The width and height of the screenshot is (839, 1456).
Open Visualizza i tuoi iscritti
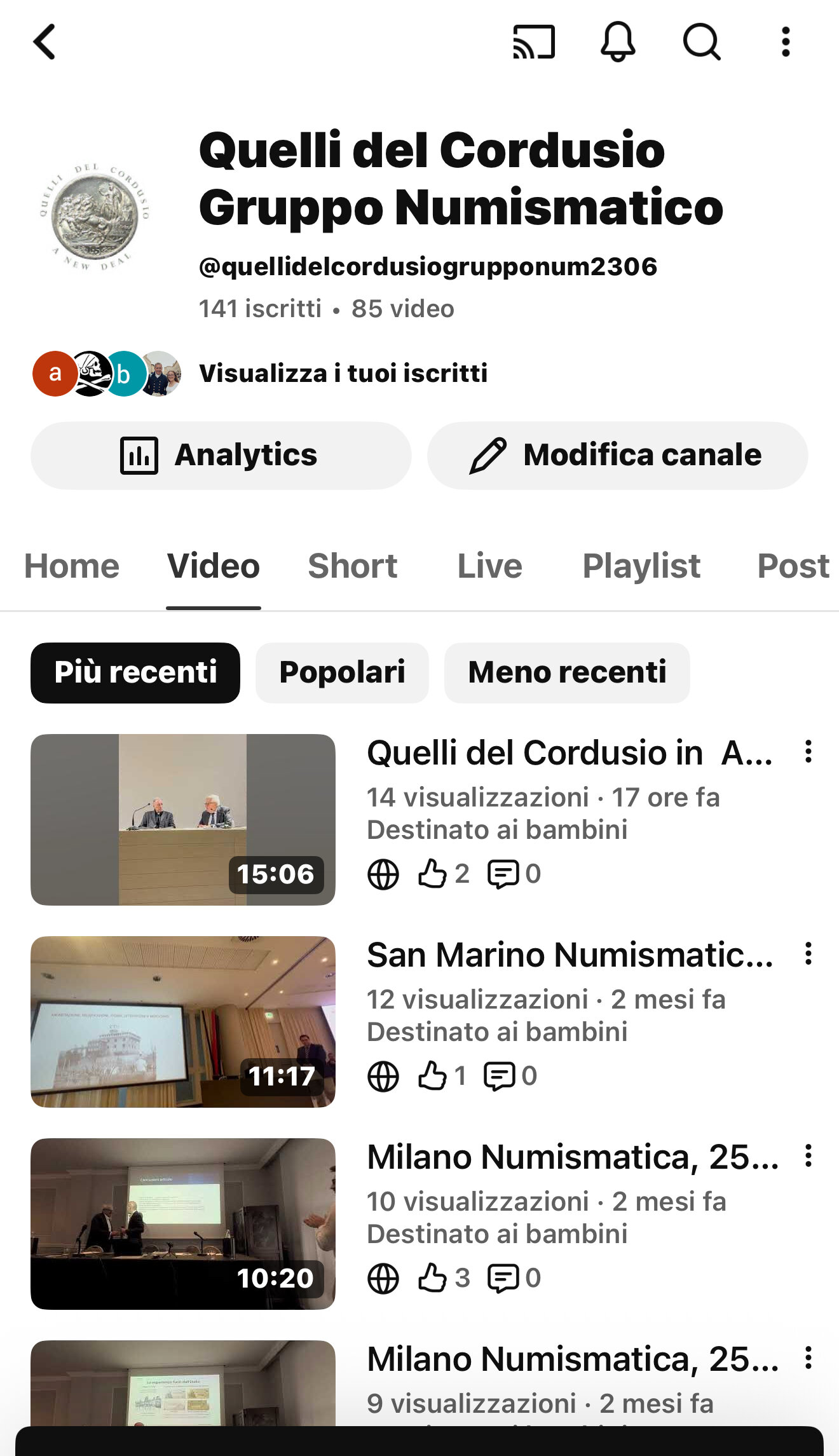343,373
